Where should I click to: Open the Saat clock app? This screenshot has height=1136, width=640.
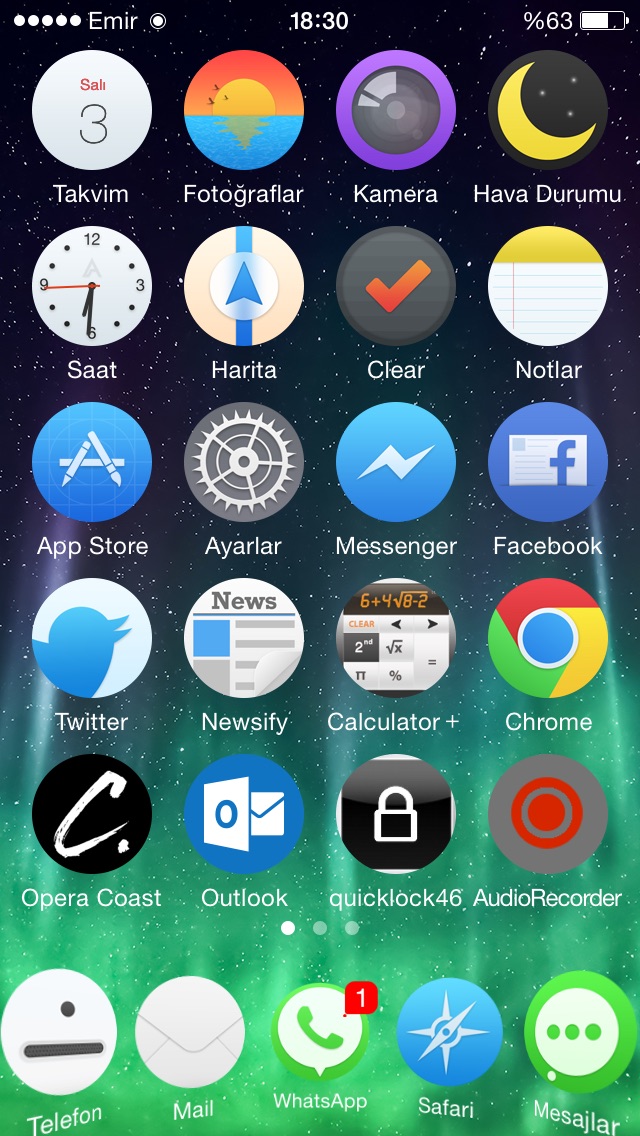92,286
